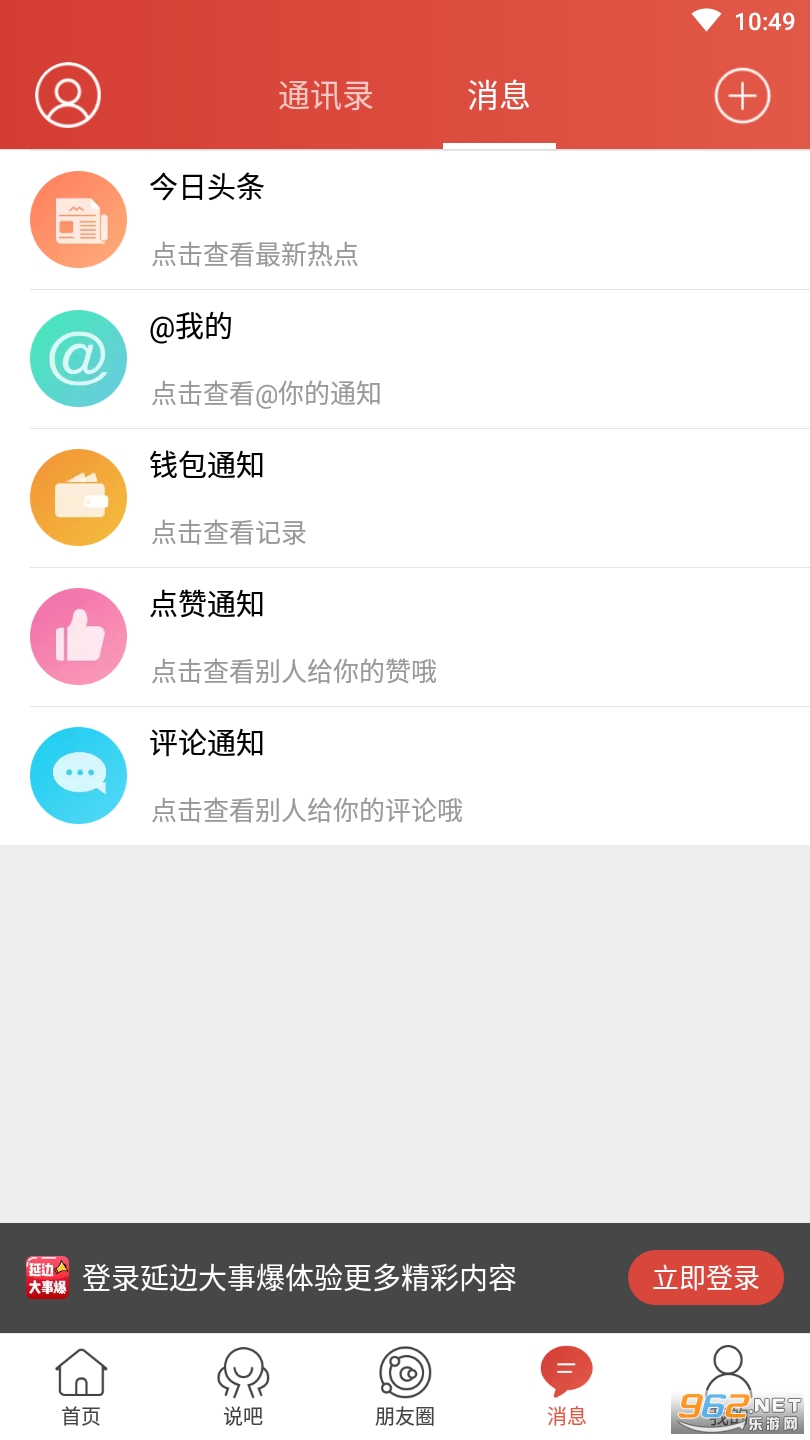The width and height of the screenshot is (810, 1440).
Task: Tap the 立即登录 button
Action: pyautogui.click(x=705, y=1277)
